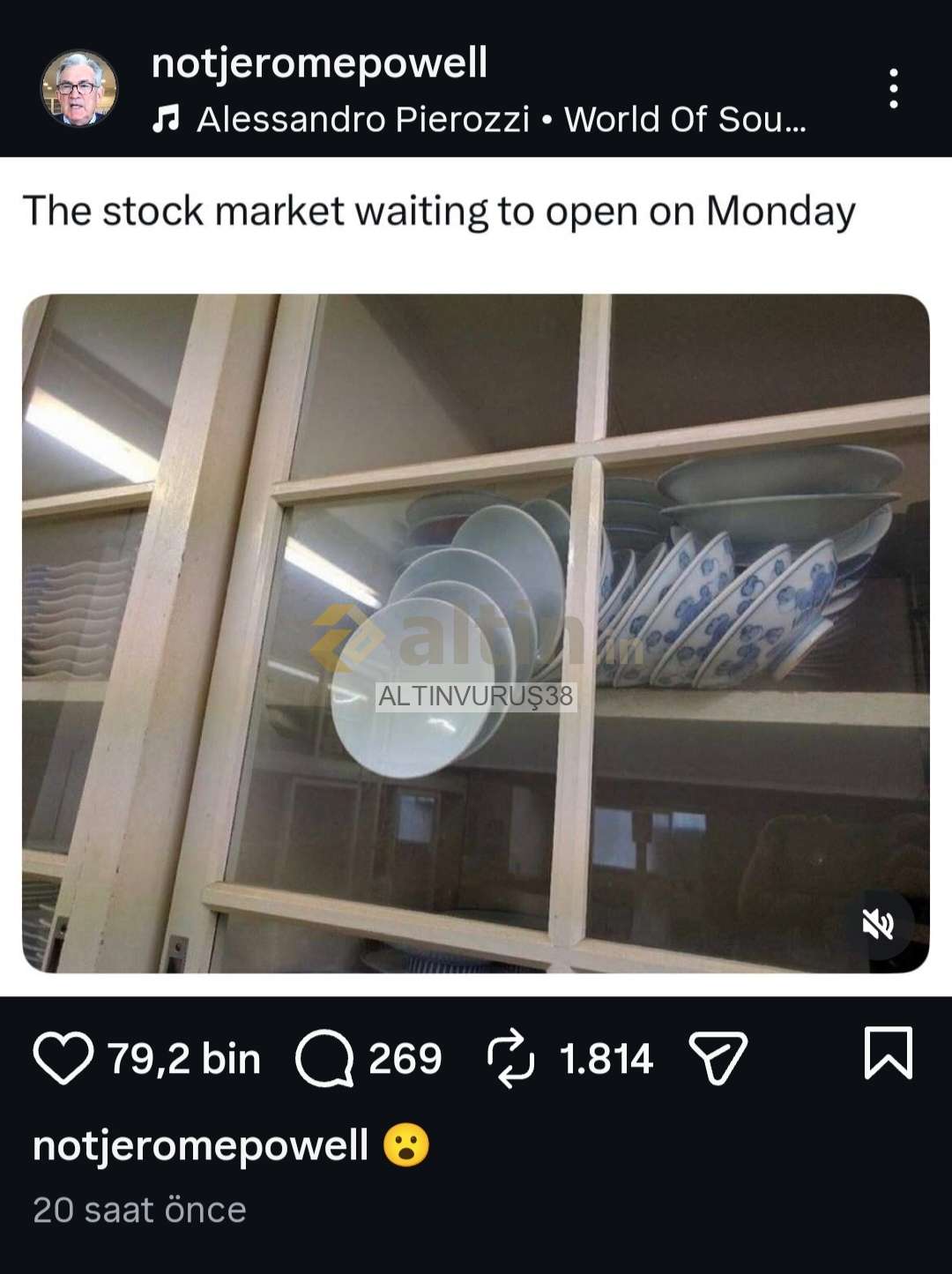
Task: Unmute the video sound
Action: 878,925
